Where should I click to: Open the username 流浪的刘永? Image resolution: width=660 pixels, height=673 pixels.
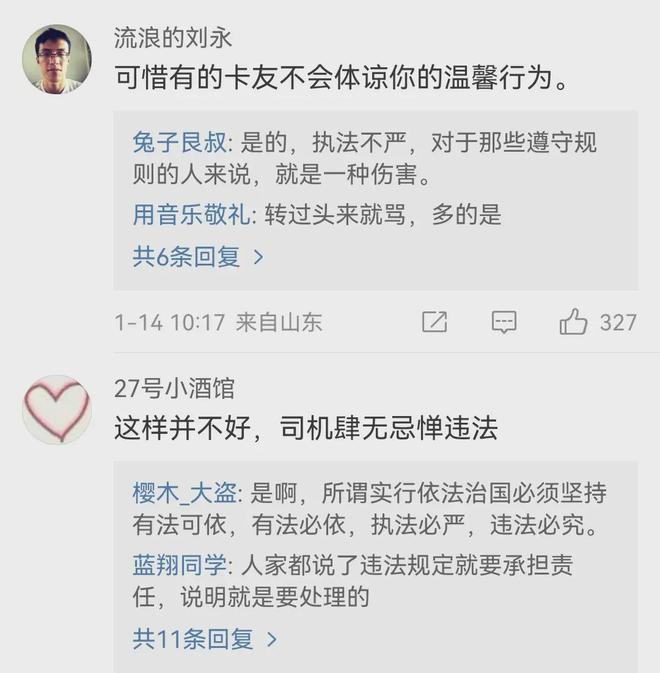pyautogui.click(x=173, y=38)
